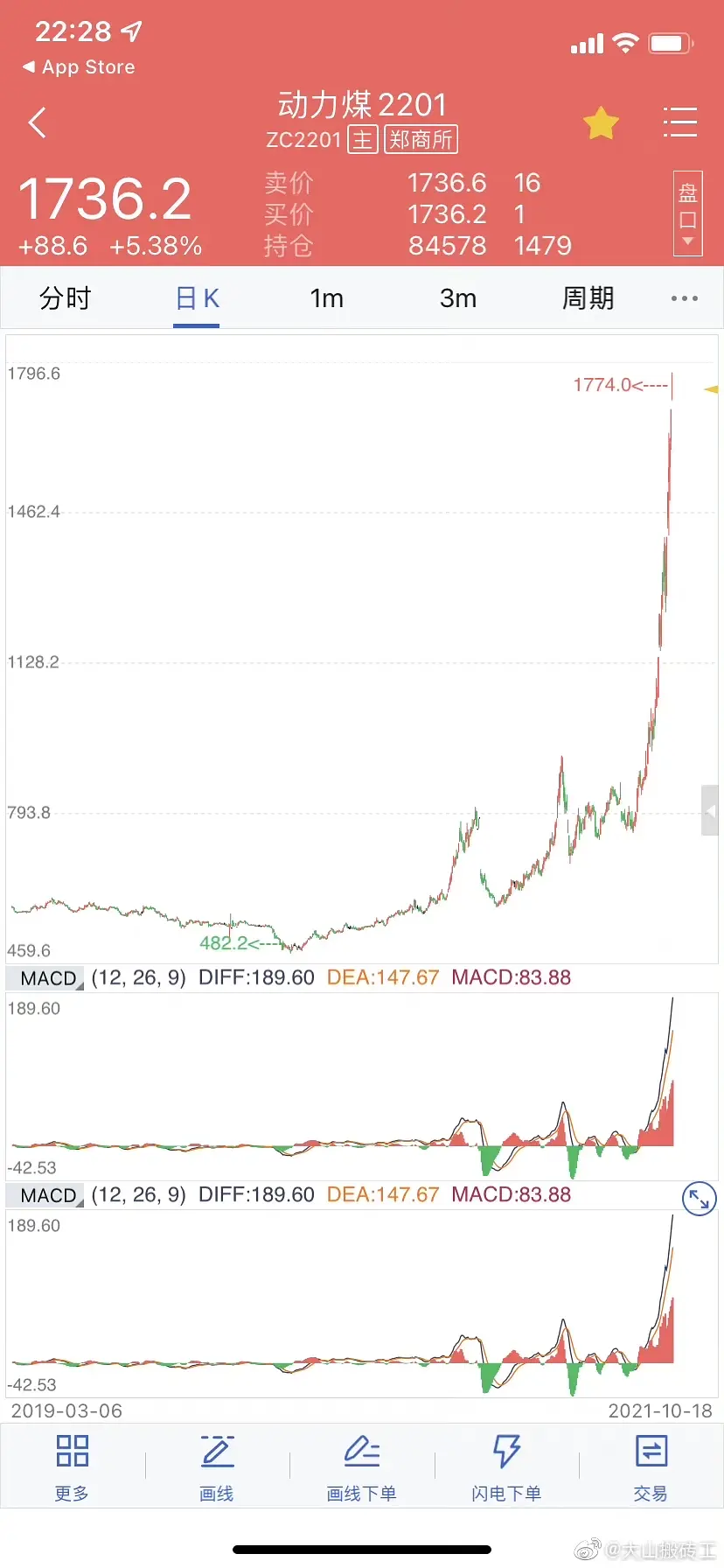Go back using the top-left arrow

coord(38,123)
